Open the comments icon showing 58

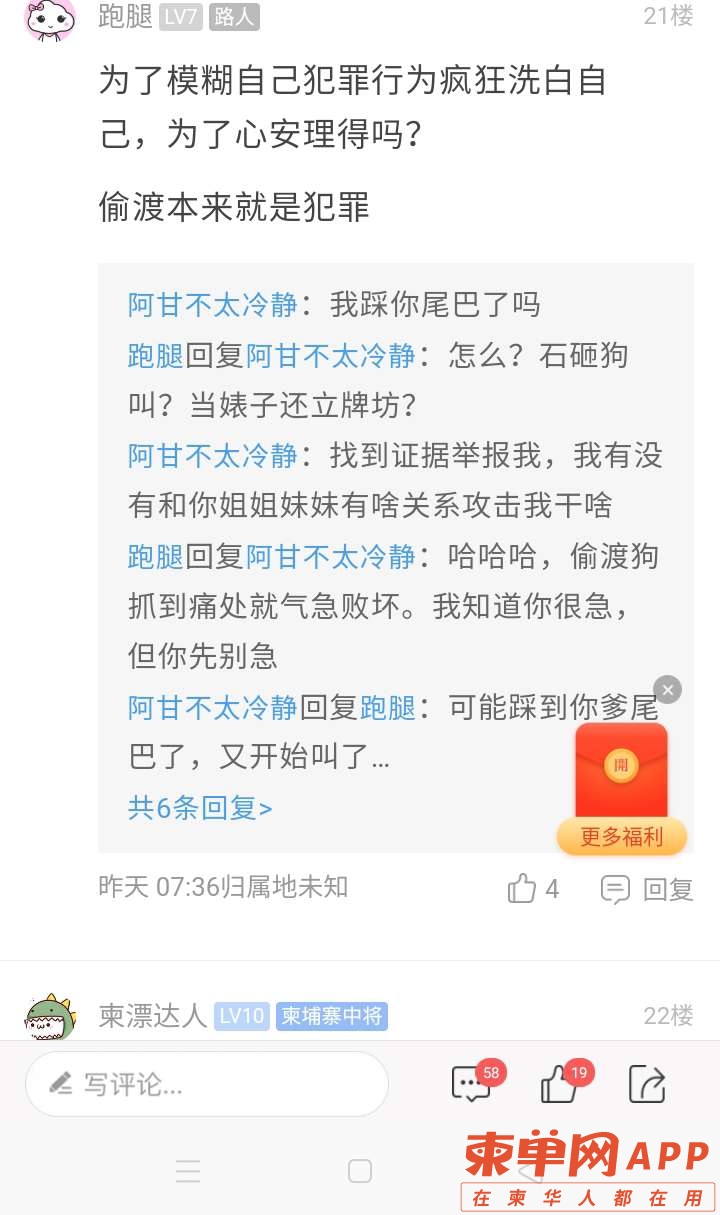tap(471, 1084)
